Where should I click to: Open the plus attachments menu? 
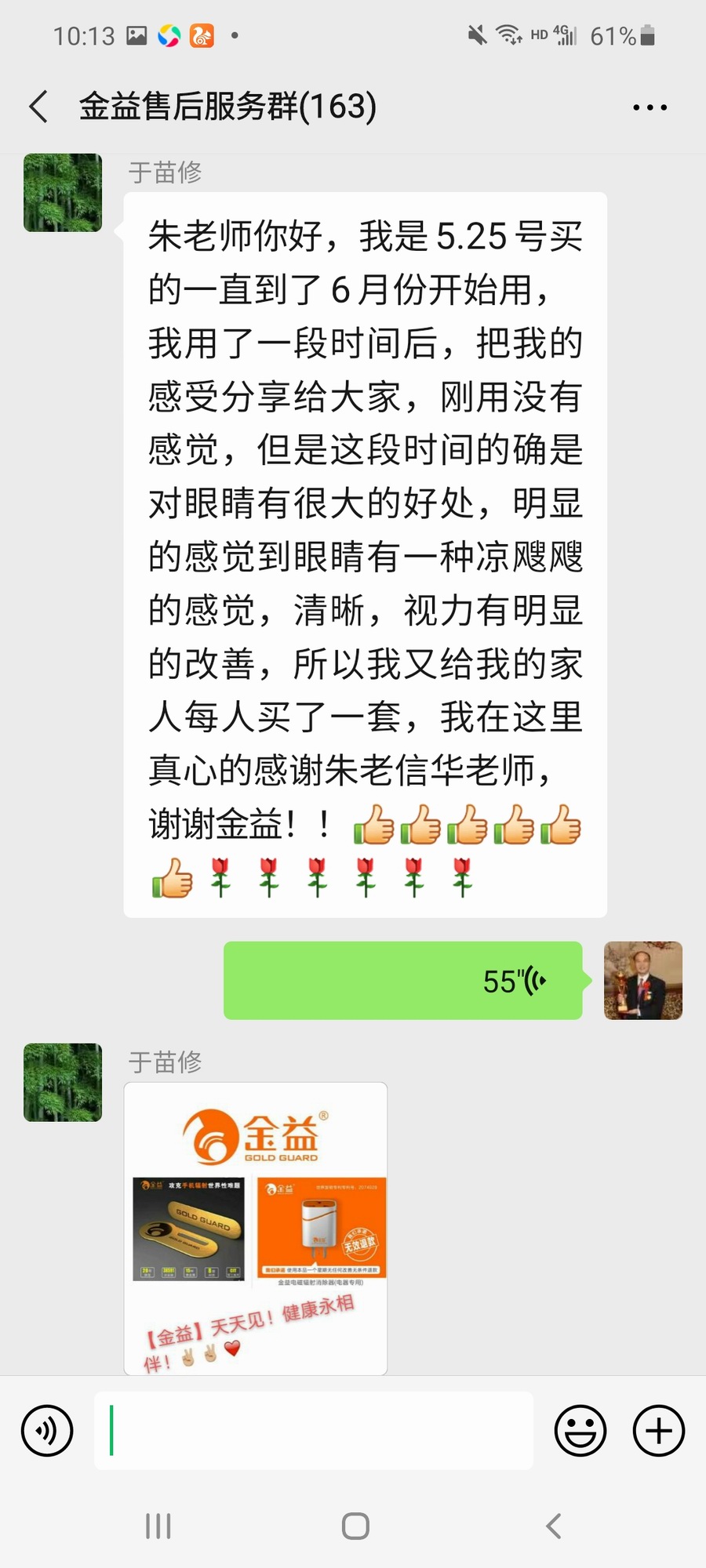coord(658,1431)
